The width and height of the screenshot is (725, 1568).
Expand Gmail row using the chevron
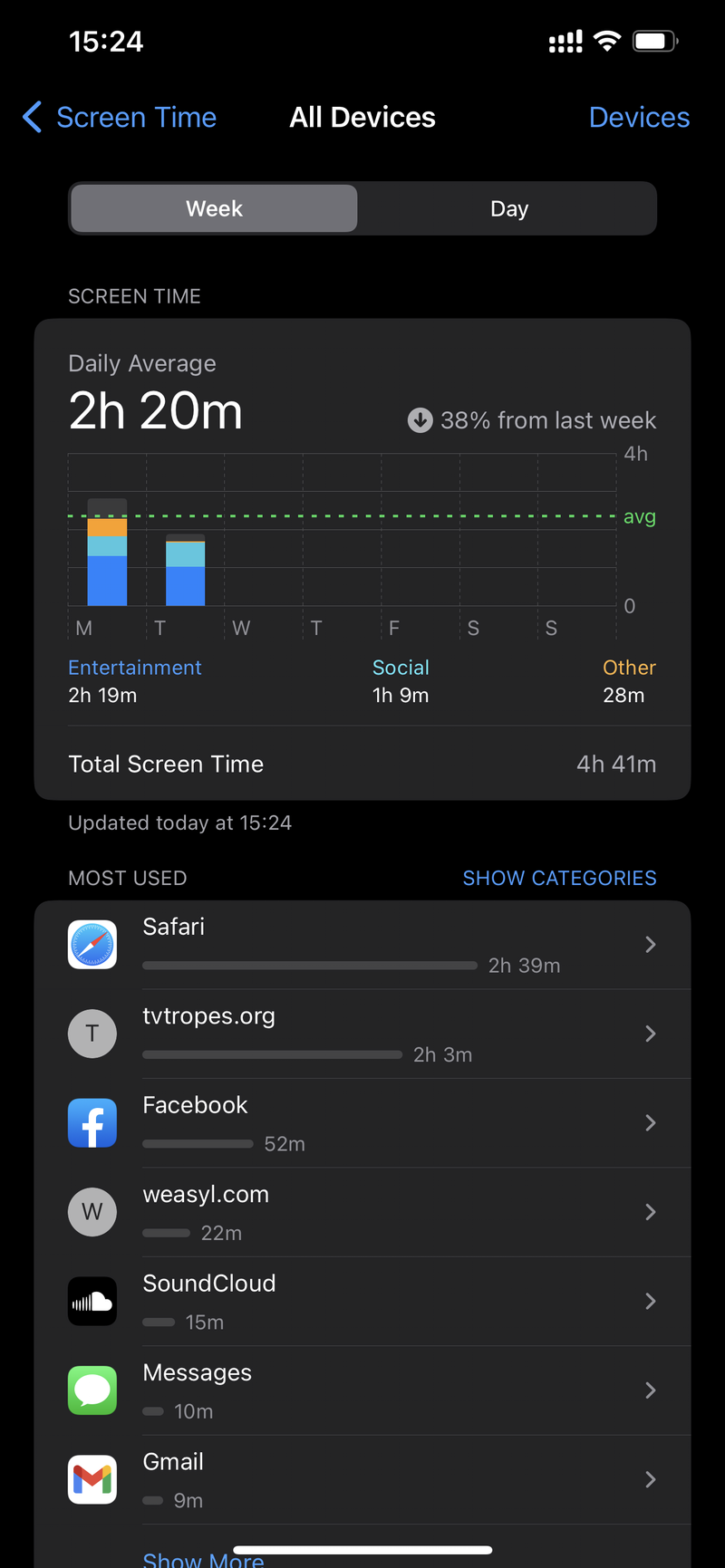click(650, 1479)
